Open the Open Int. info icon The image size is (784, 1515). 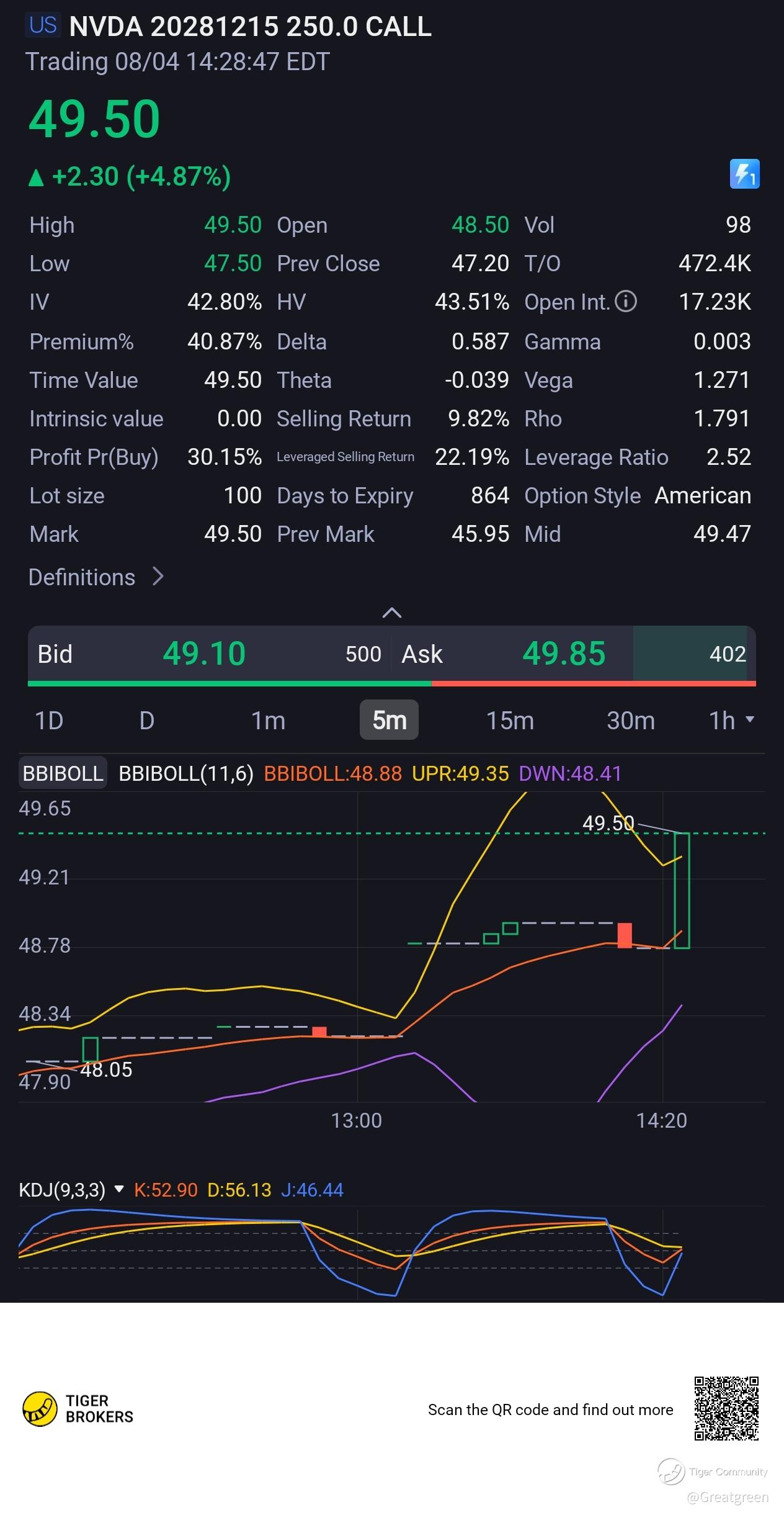pyautogui.click(x=626, y=302)
